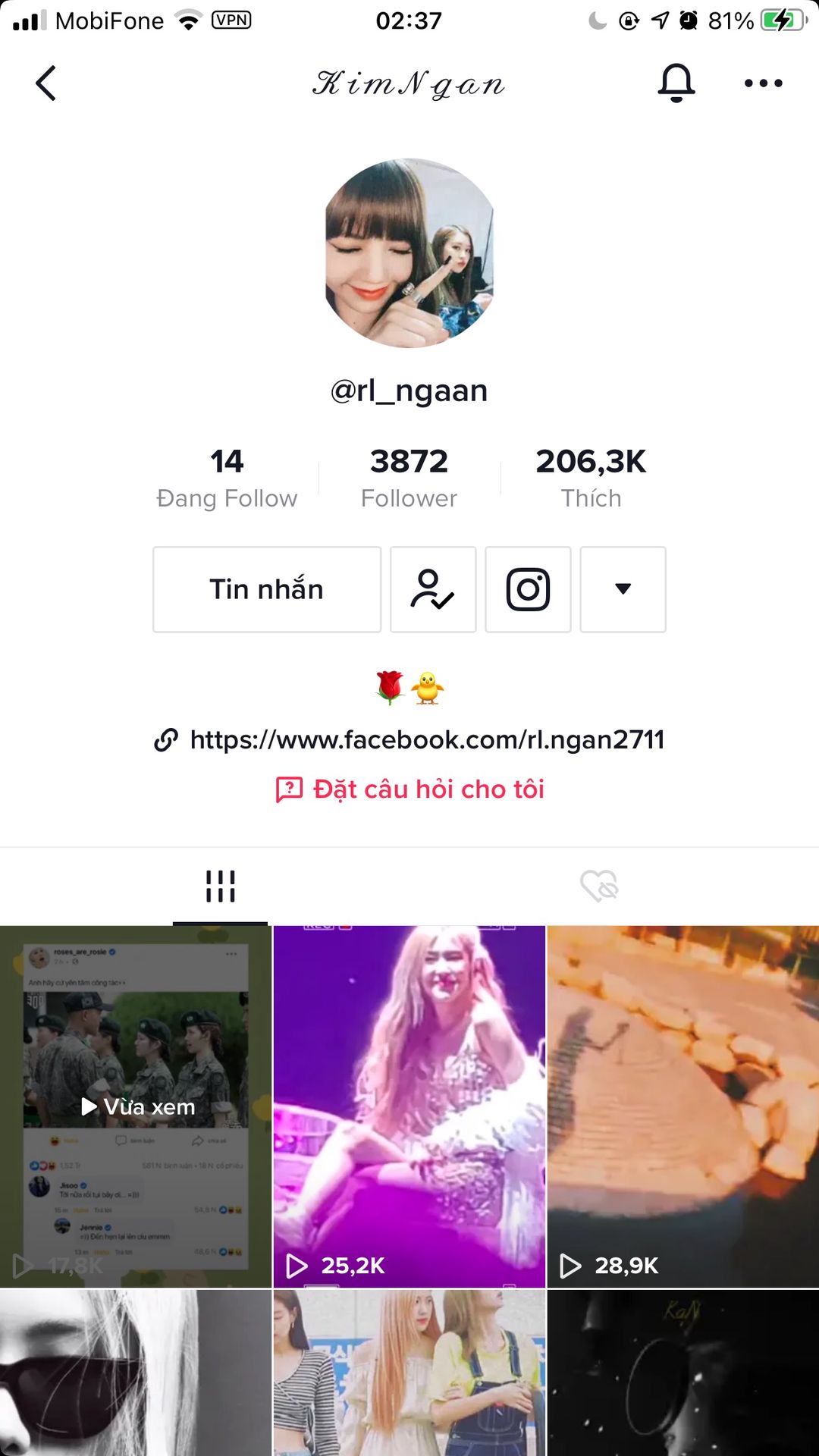
Task: Open the dark video with KaN watermark
Action: 682,1373
